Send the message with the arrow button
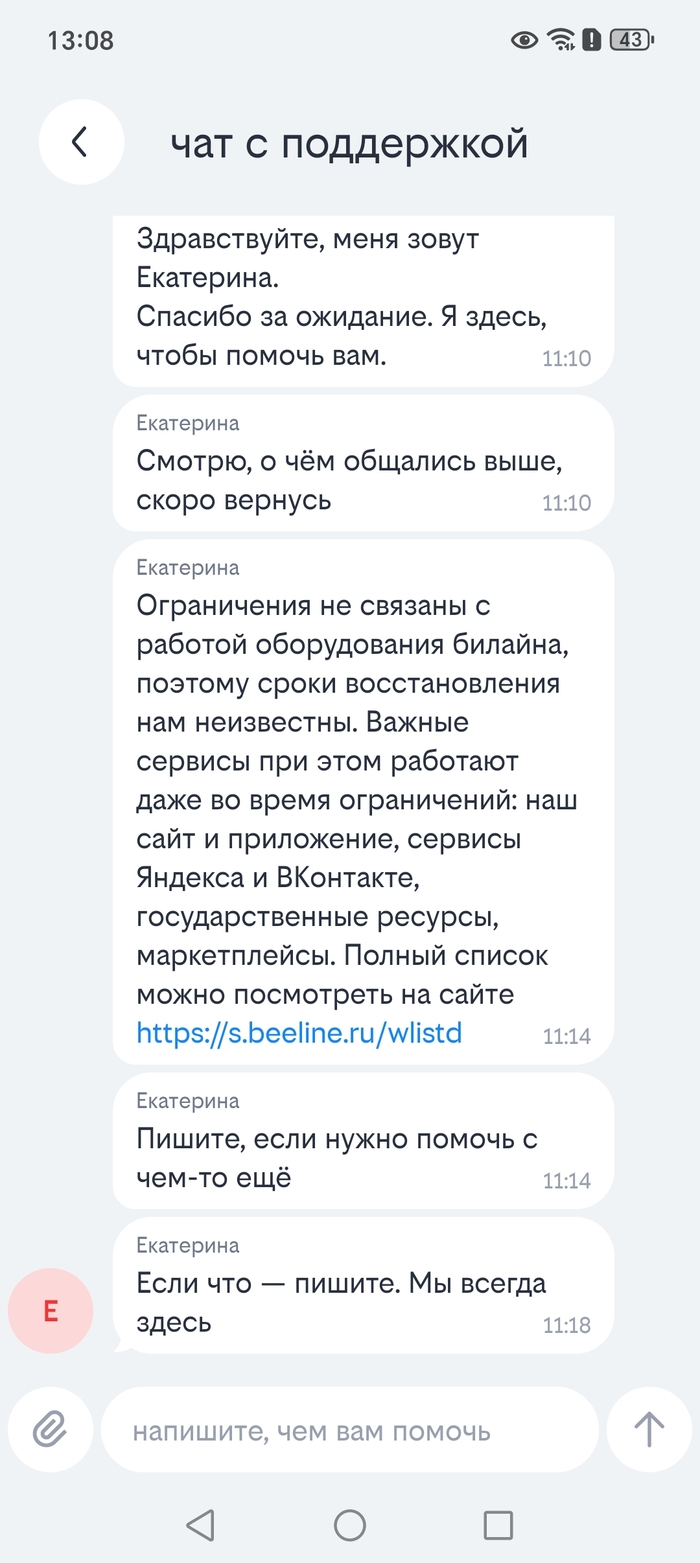Screen dimensions: 700x1563 (x=649, y=1430)
